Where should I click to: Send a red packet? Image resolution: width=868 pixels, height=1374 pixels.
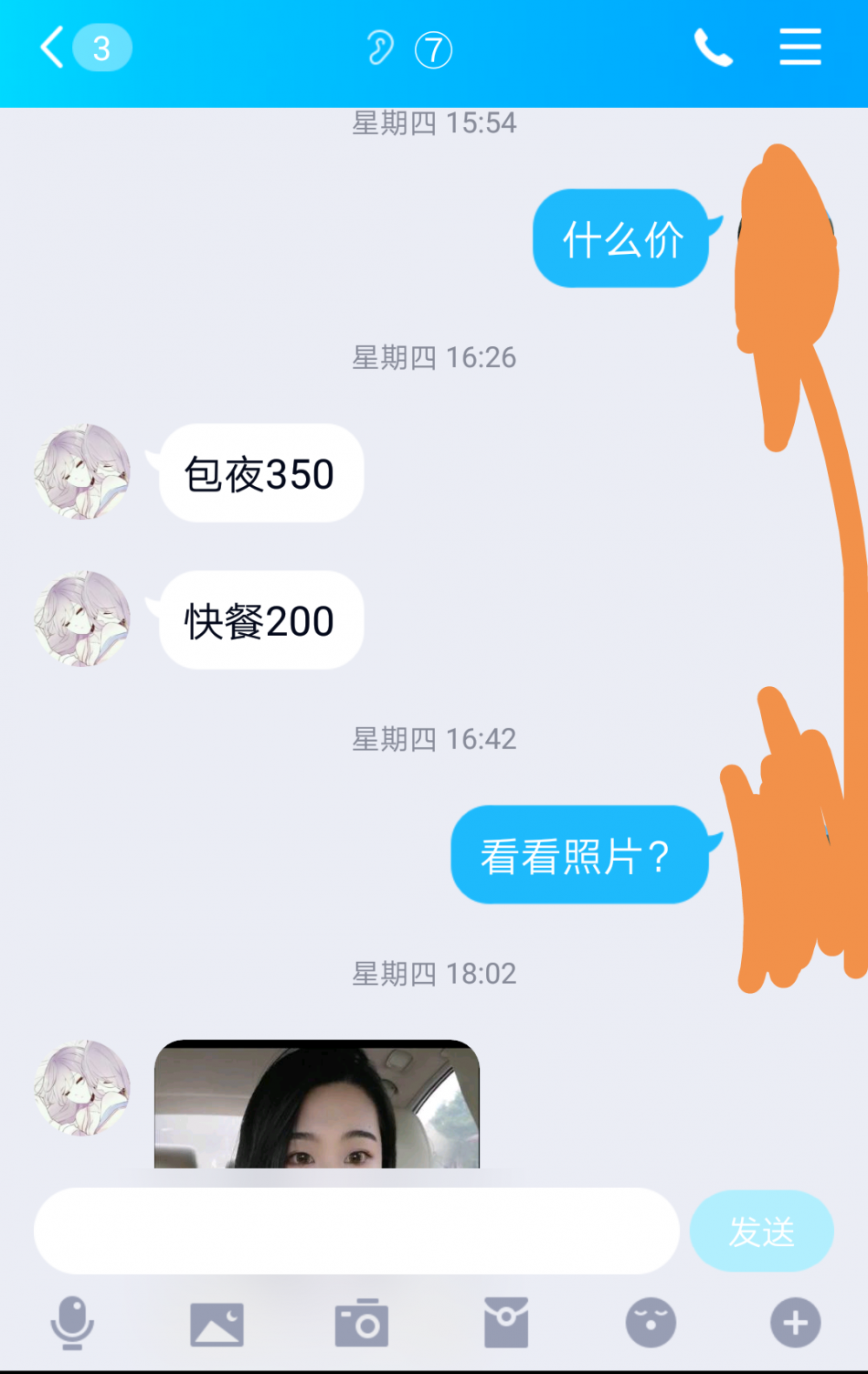506,1323
